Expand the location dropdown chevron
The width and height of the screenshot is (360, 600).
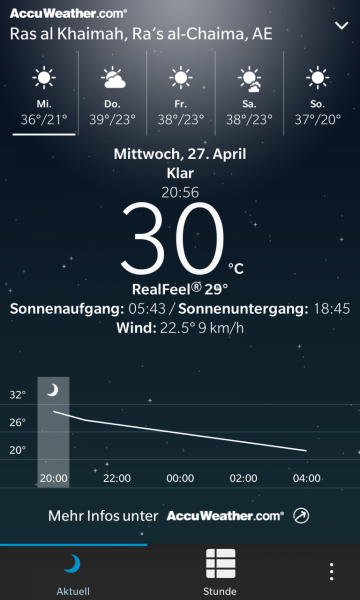point(341,26)
